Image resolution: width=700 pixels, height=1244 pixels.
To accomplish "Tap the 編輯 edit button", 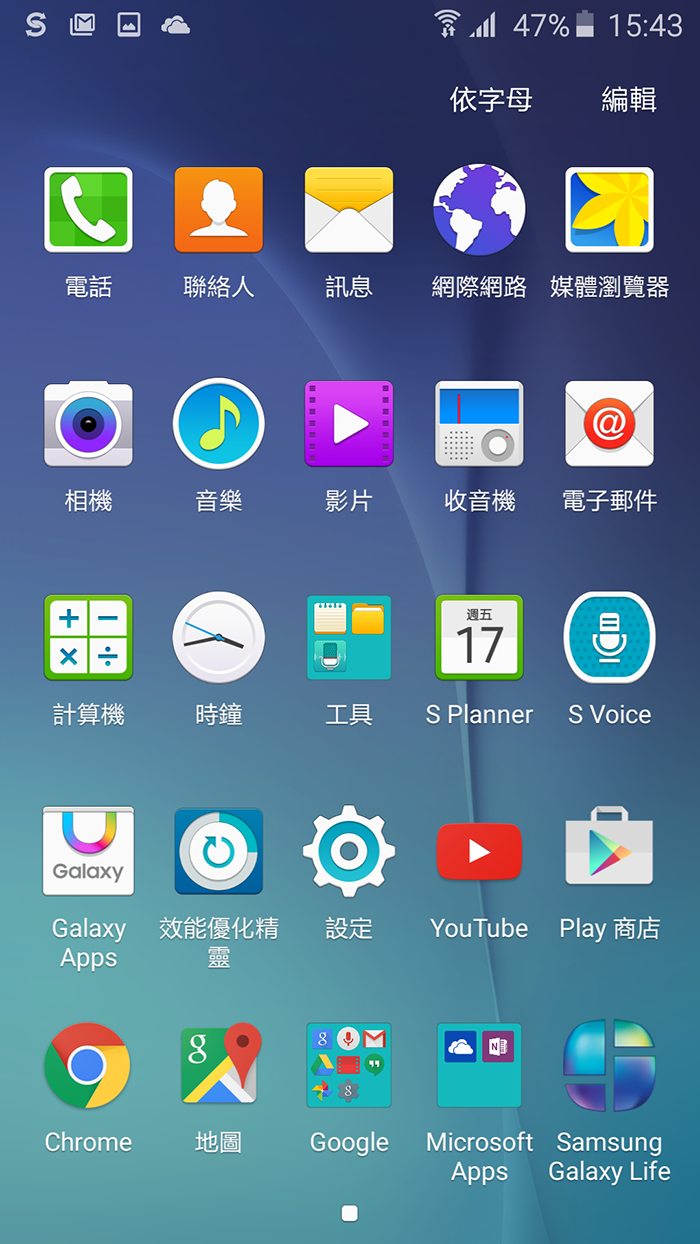I will point(629,99).
